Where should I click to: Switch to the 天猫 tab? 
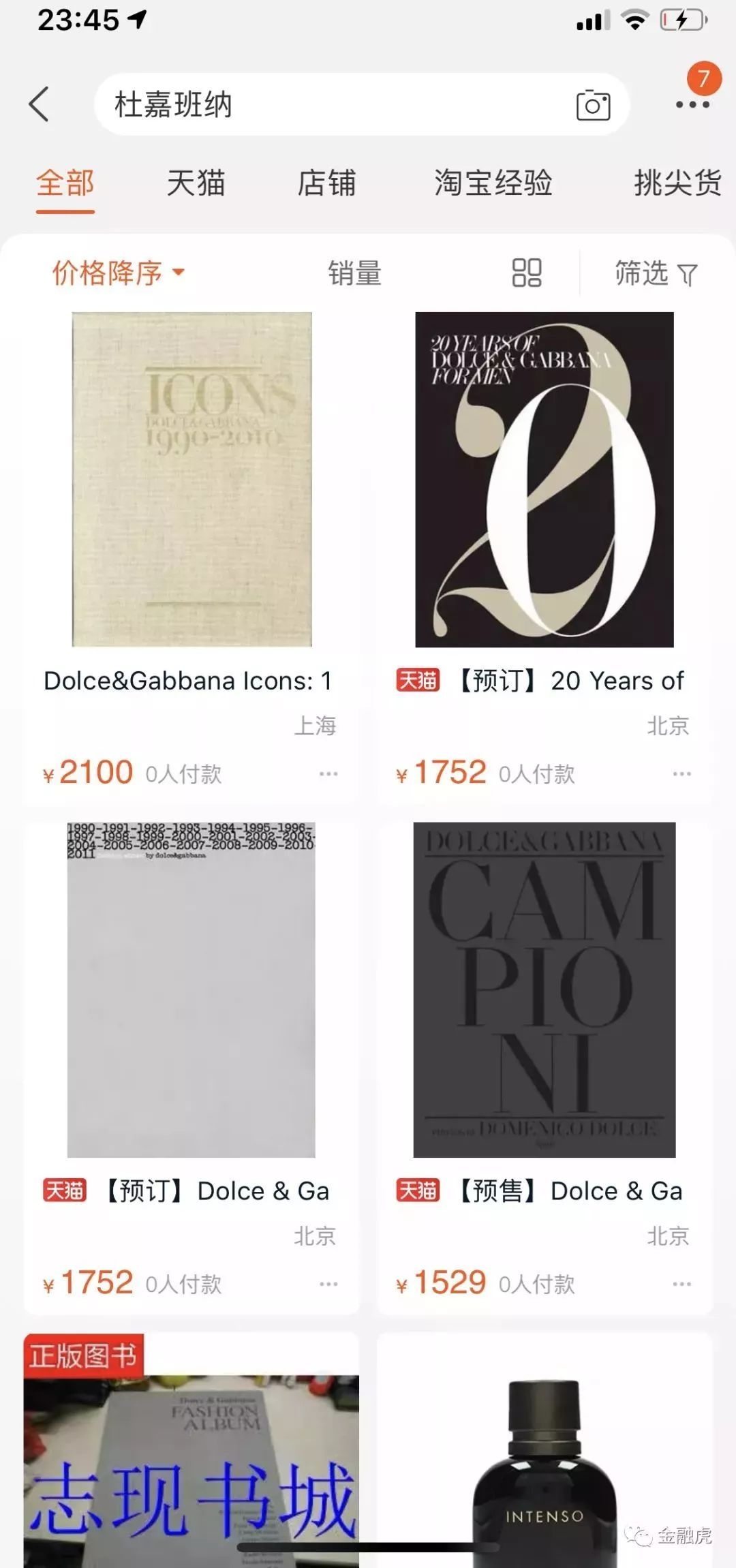pyautogui.click(x=196, y=183)
